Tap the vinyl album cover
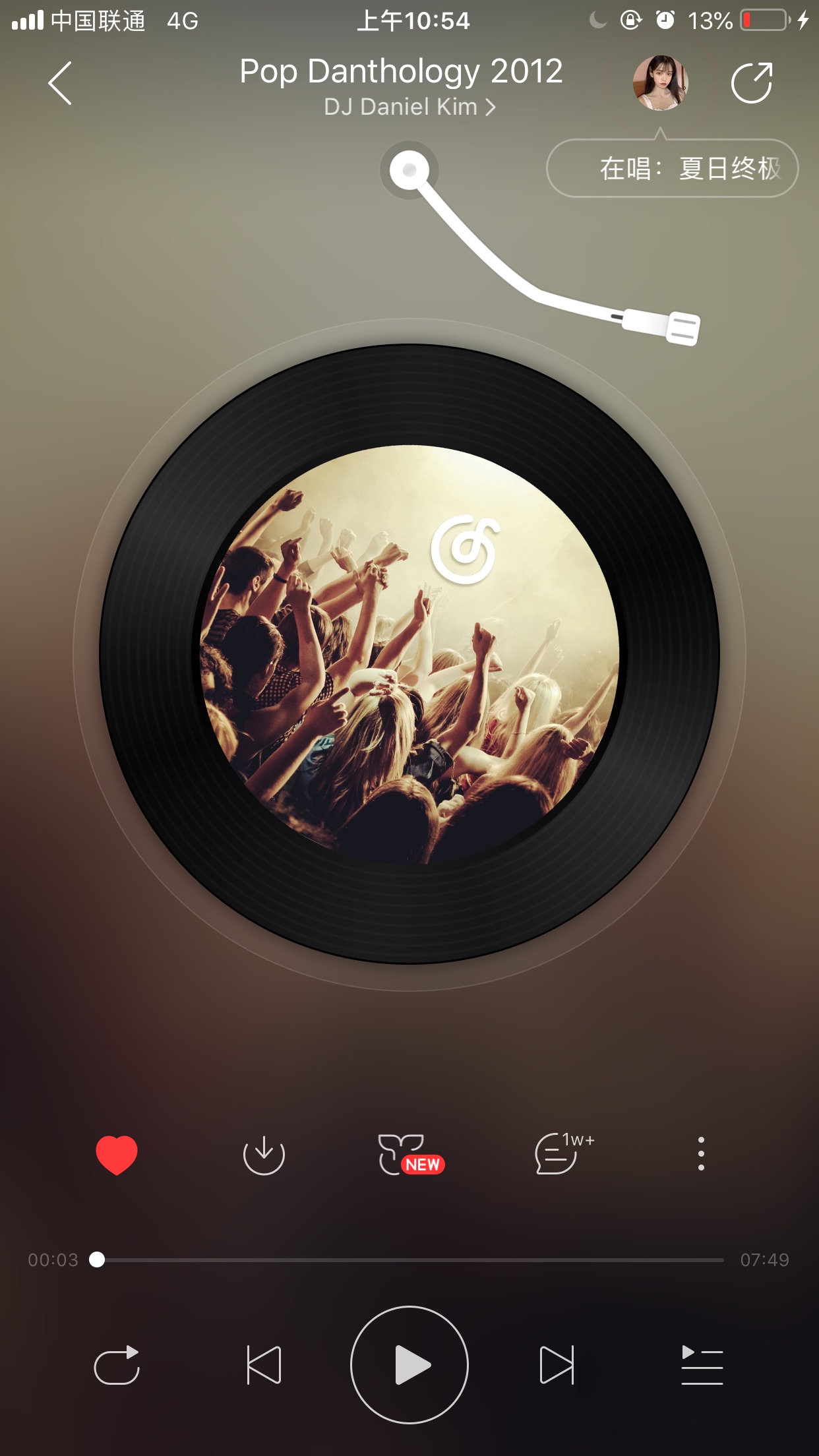Screen dimensions: 819x1456 tap(409, 654)
